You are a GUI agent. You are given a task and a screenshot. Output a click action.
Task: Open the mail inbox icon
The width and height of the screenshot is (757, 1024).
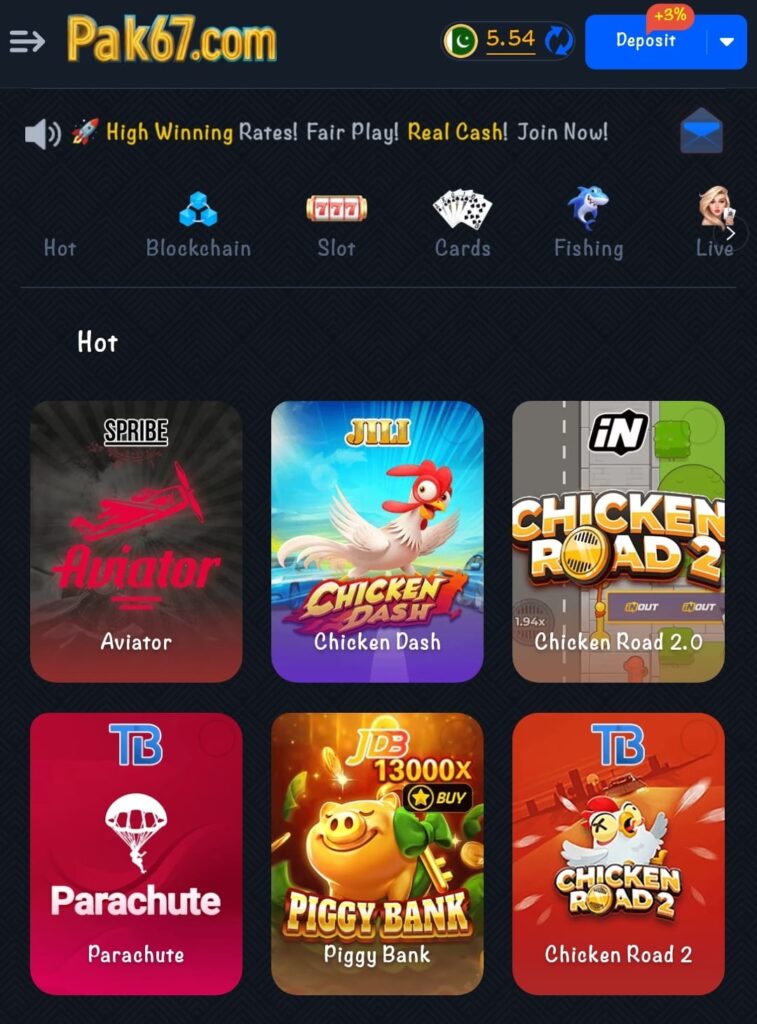tap(701, 132)
